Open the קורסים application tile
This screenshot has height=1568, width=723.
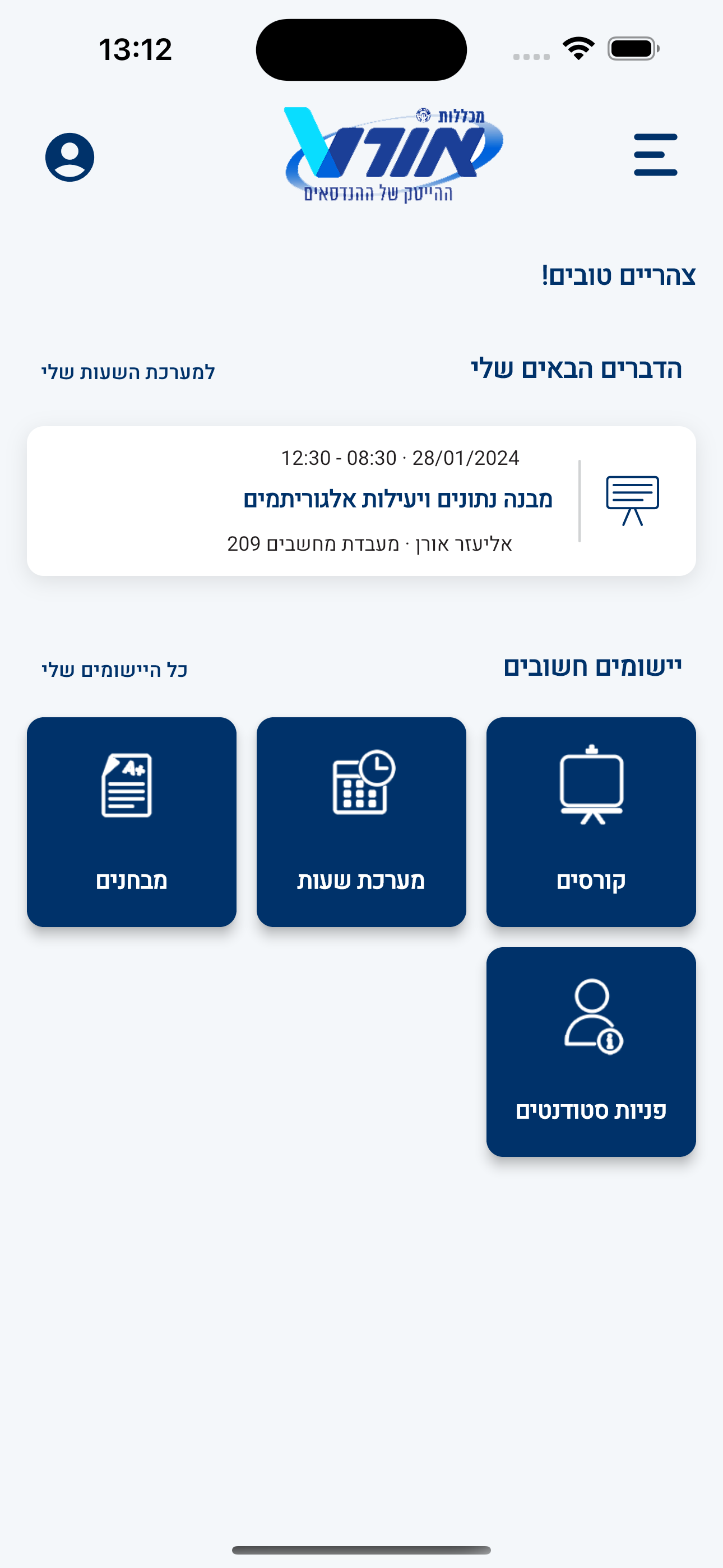click(x=590, y=821)
